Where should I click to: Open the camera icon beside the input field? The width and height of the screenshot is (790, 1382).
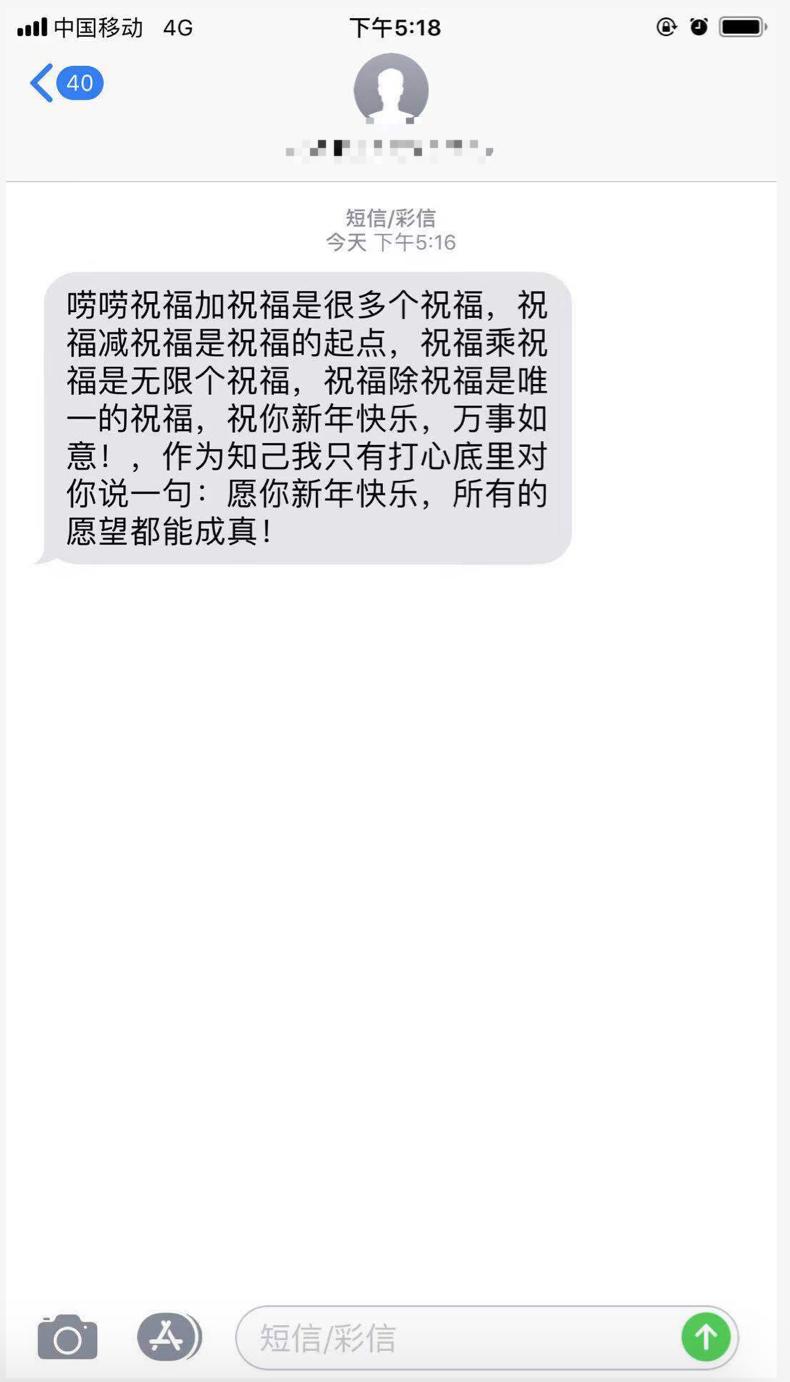tap(66, 1336)
